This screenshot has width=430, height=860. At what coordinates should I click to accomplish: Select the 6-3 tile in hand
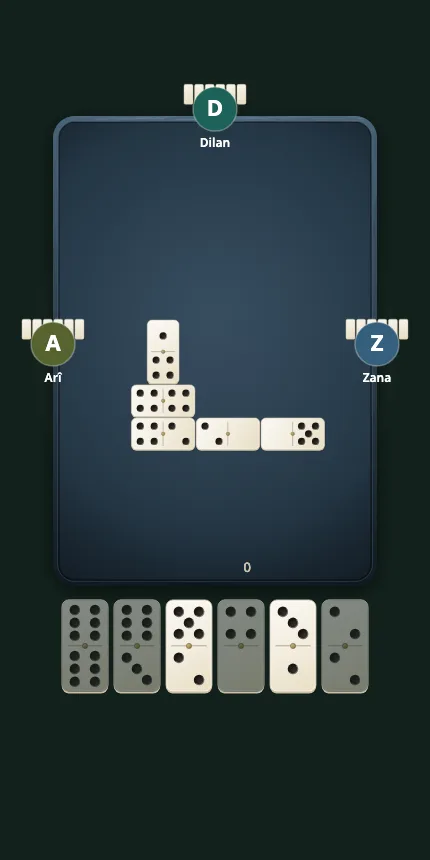[x=137, y=646]
